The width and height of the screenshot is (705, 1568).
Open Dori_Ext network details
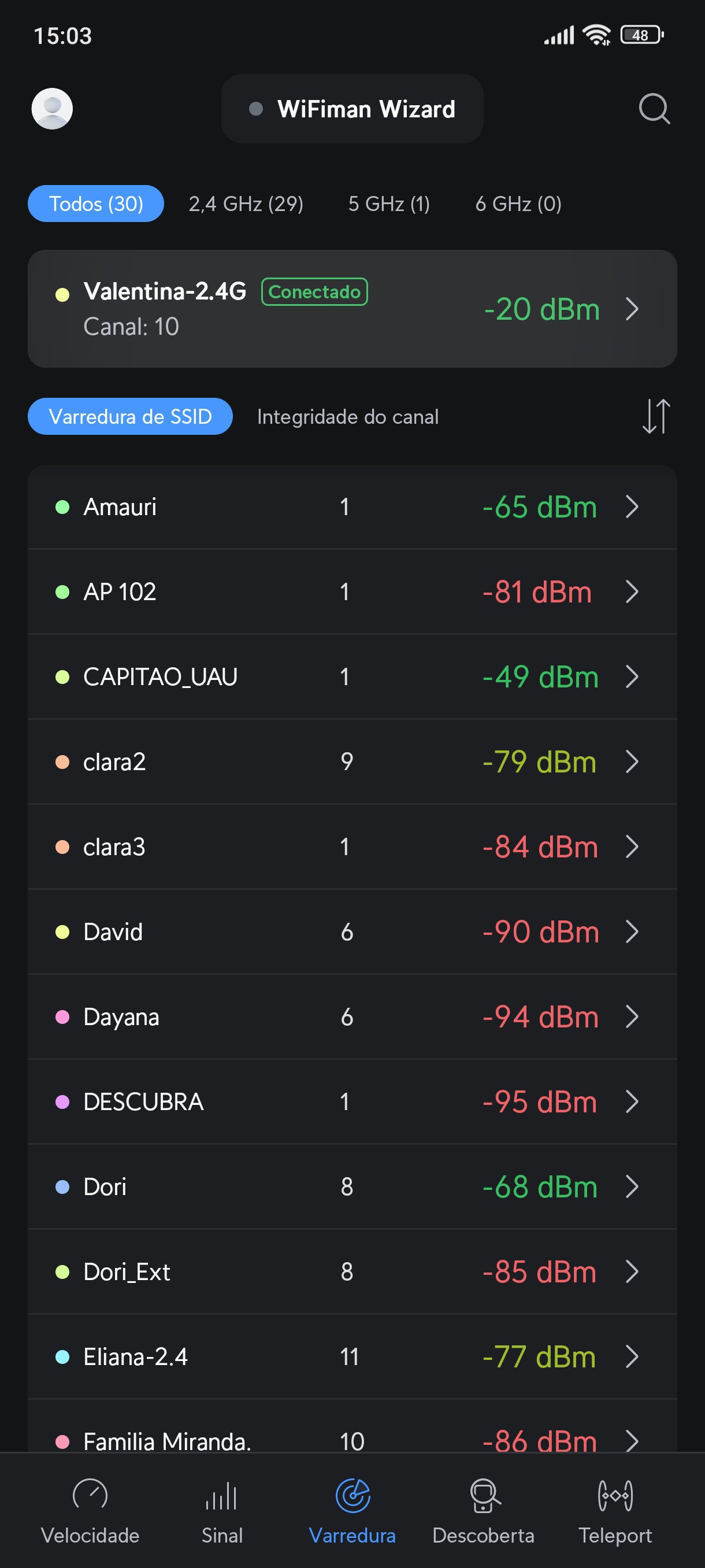[352, 1271]
